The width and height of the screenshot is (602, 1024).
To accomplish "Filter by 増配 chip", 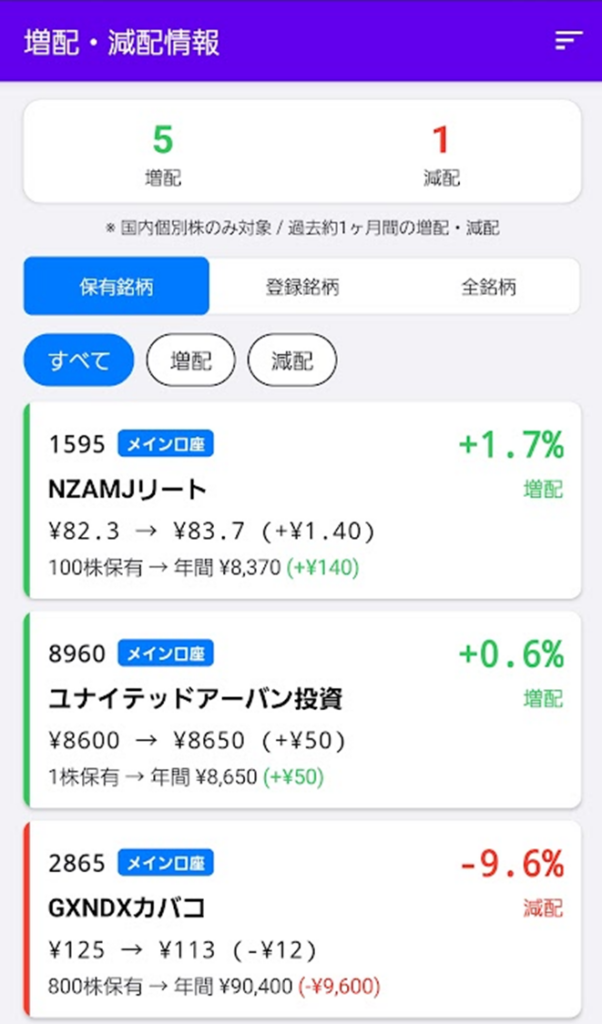I will pyautogui.click(x=191, y=360).
